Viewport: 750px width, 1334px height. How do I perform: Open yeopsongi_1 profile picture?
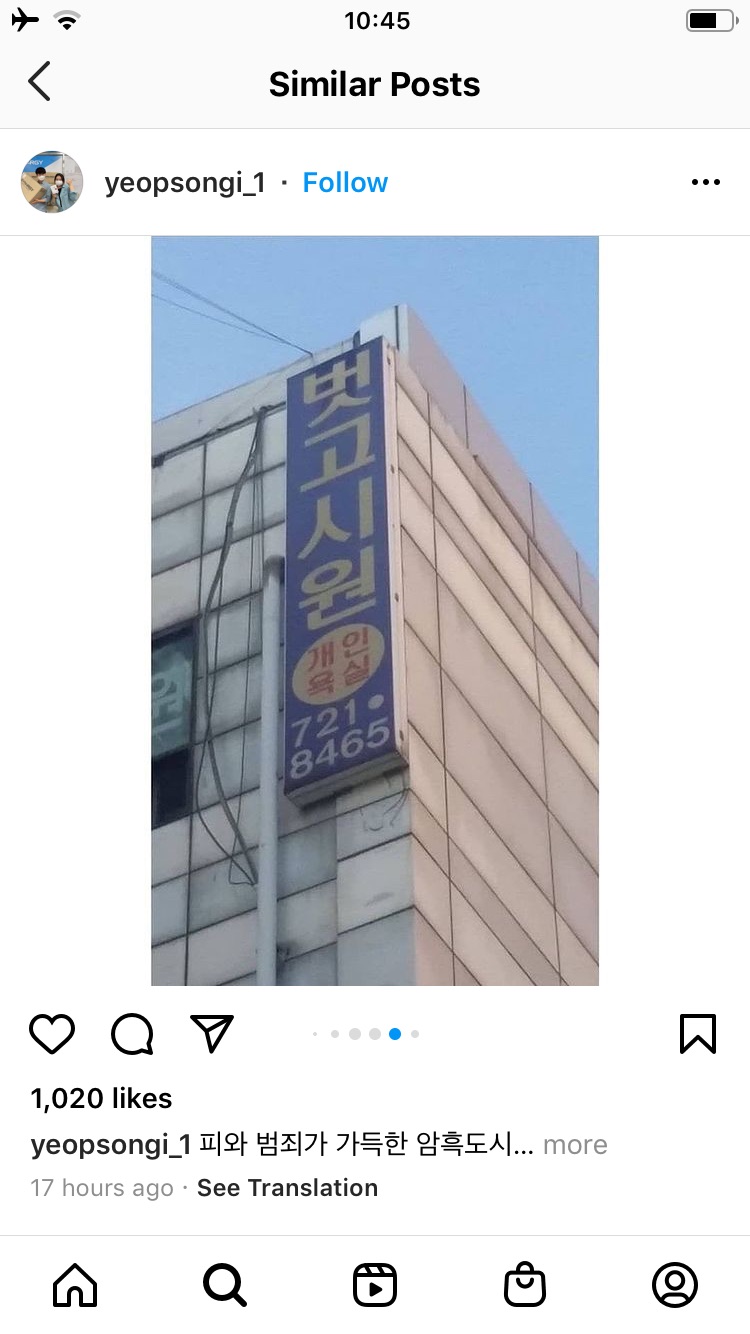(x=52, y=182)
